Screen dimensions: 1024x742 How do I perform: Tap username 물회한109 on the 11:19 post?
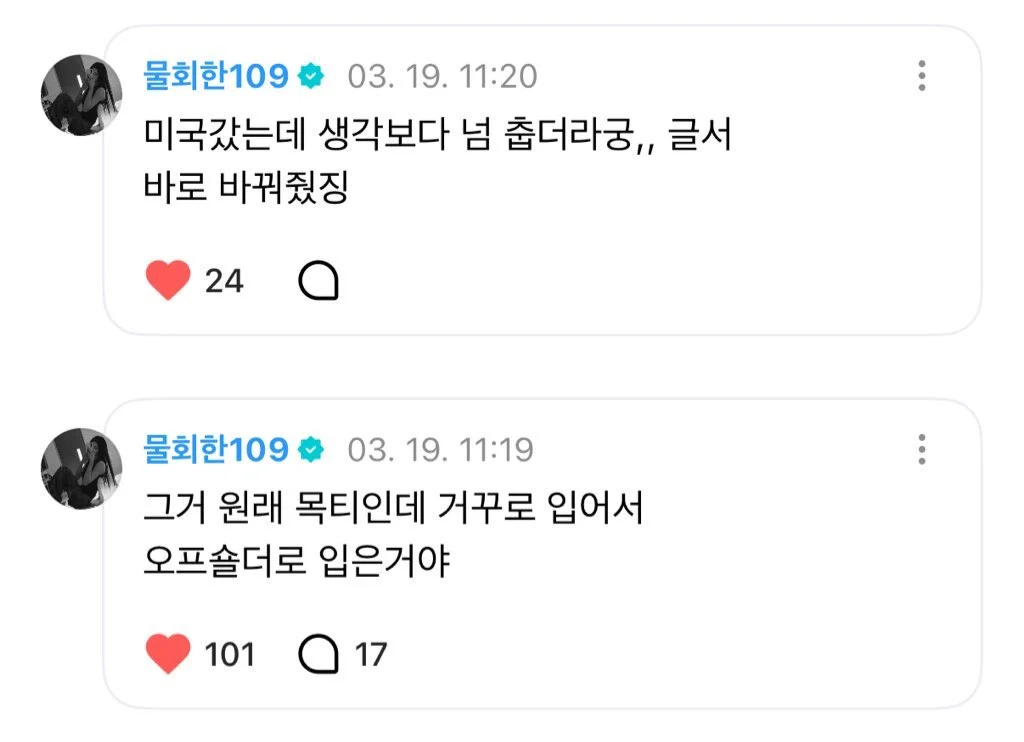pyautogui.click(x=216, y=449)
